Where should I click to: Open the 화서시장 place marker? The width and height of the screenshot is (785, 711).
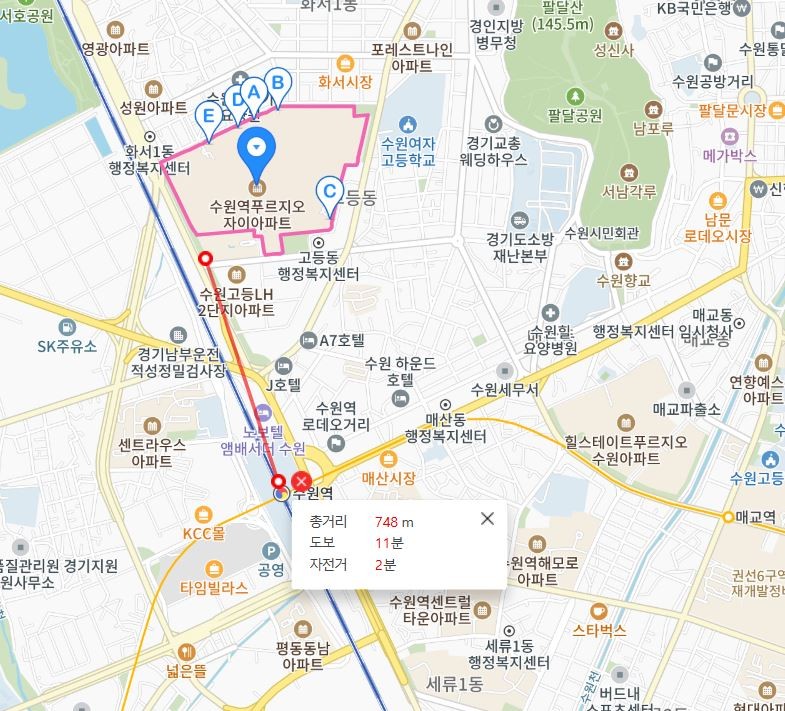[x=345, y=62]
